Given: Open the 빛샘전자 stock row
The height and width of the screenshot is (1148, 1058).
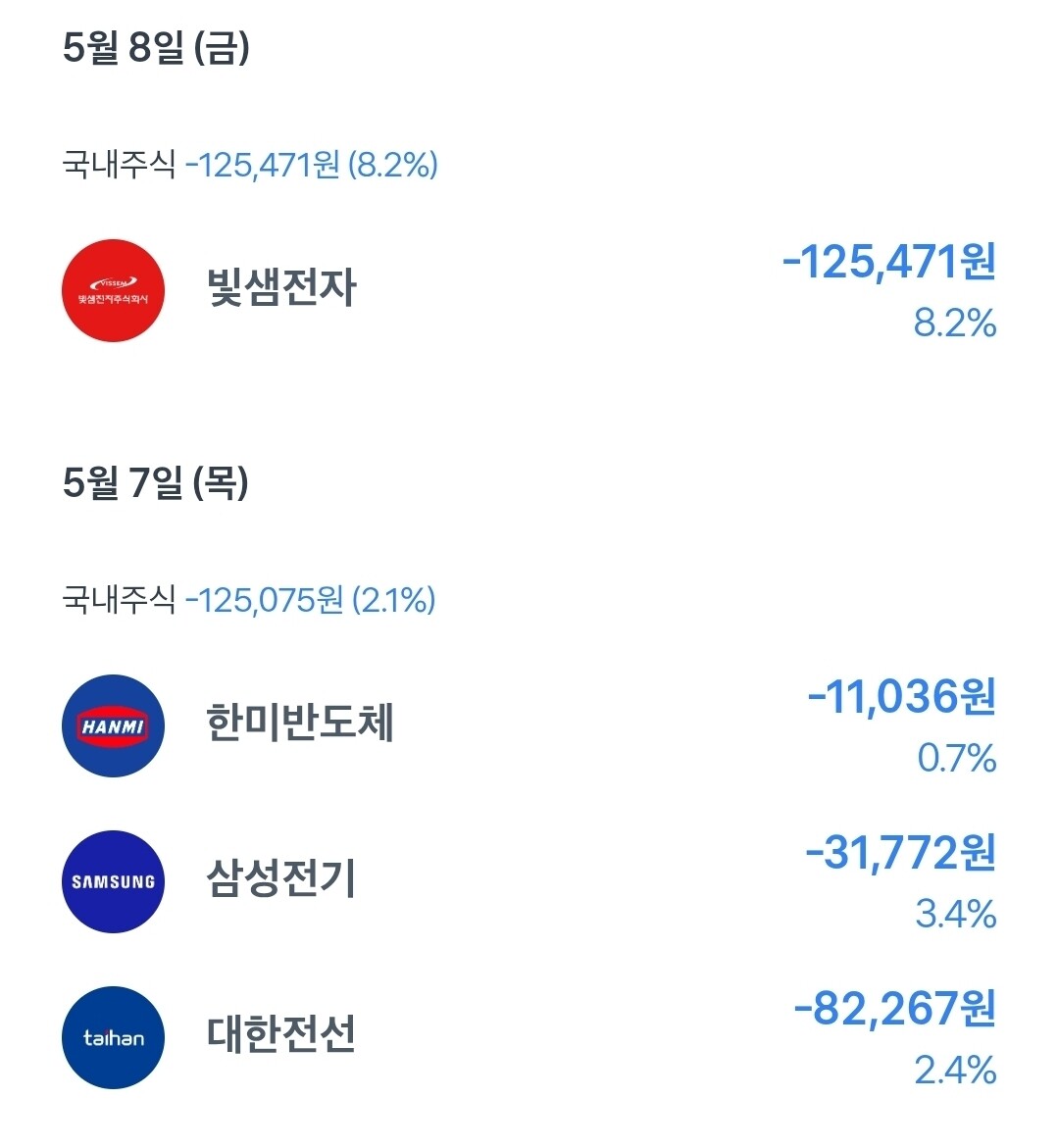Looking at the screenshot, I should point(529,290).
